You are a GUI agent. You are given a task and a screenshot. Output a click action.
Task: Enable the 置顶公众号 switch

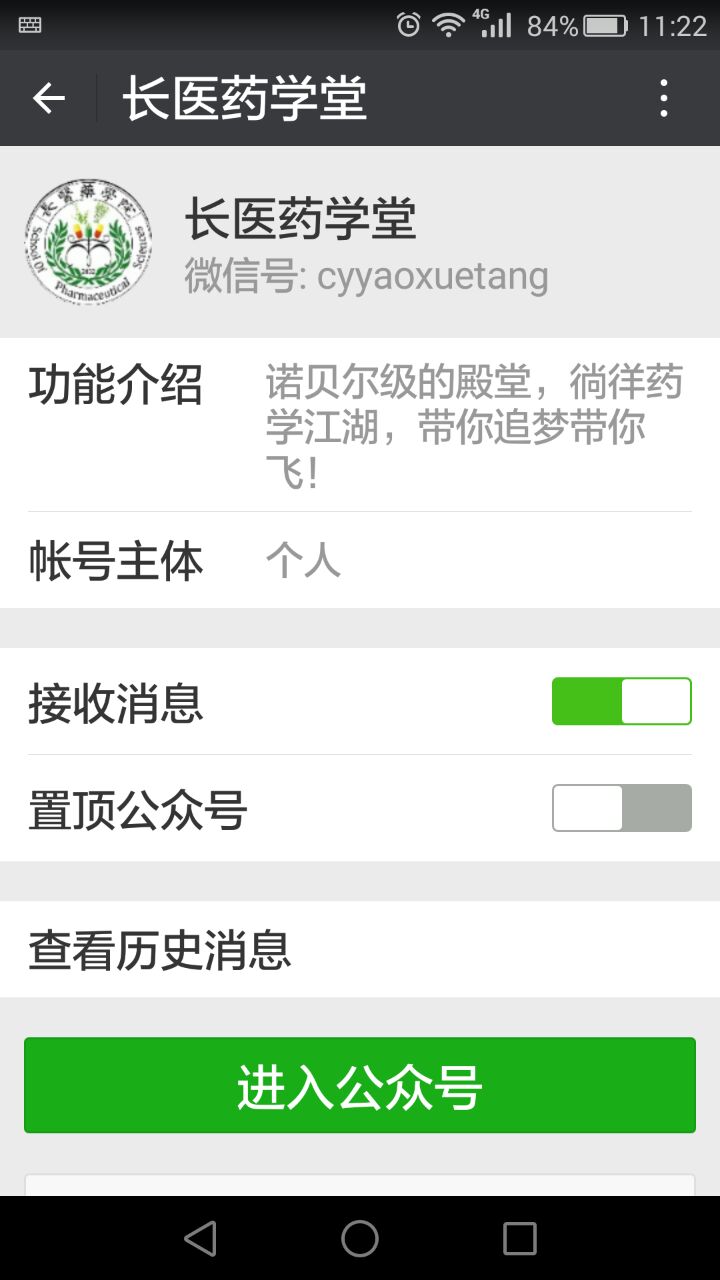pyautogui.click(x=621, y=808)
